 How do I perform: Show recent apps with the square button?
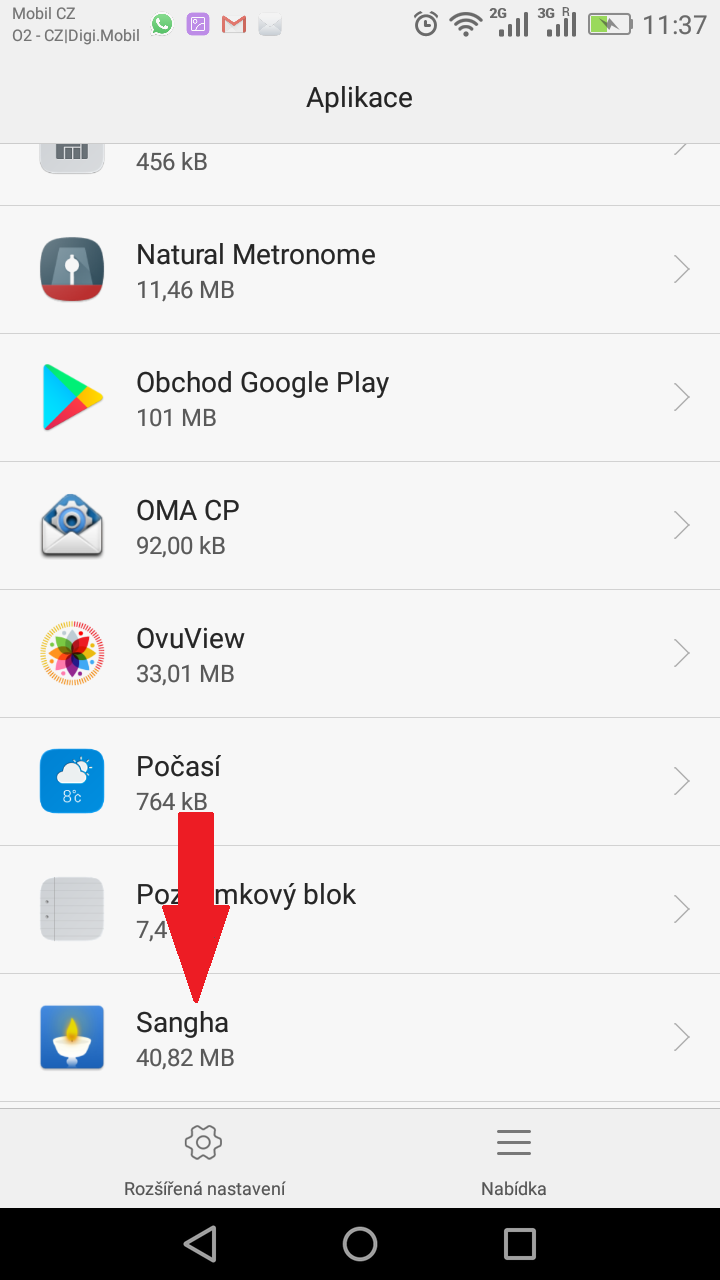[520, 1244]
